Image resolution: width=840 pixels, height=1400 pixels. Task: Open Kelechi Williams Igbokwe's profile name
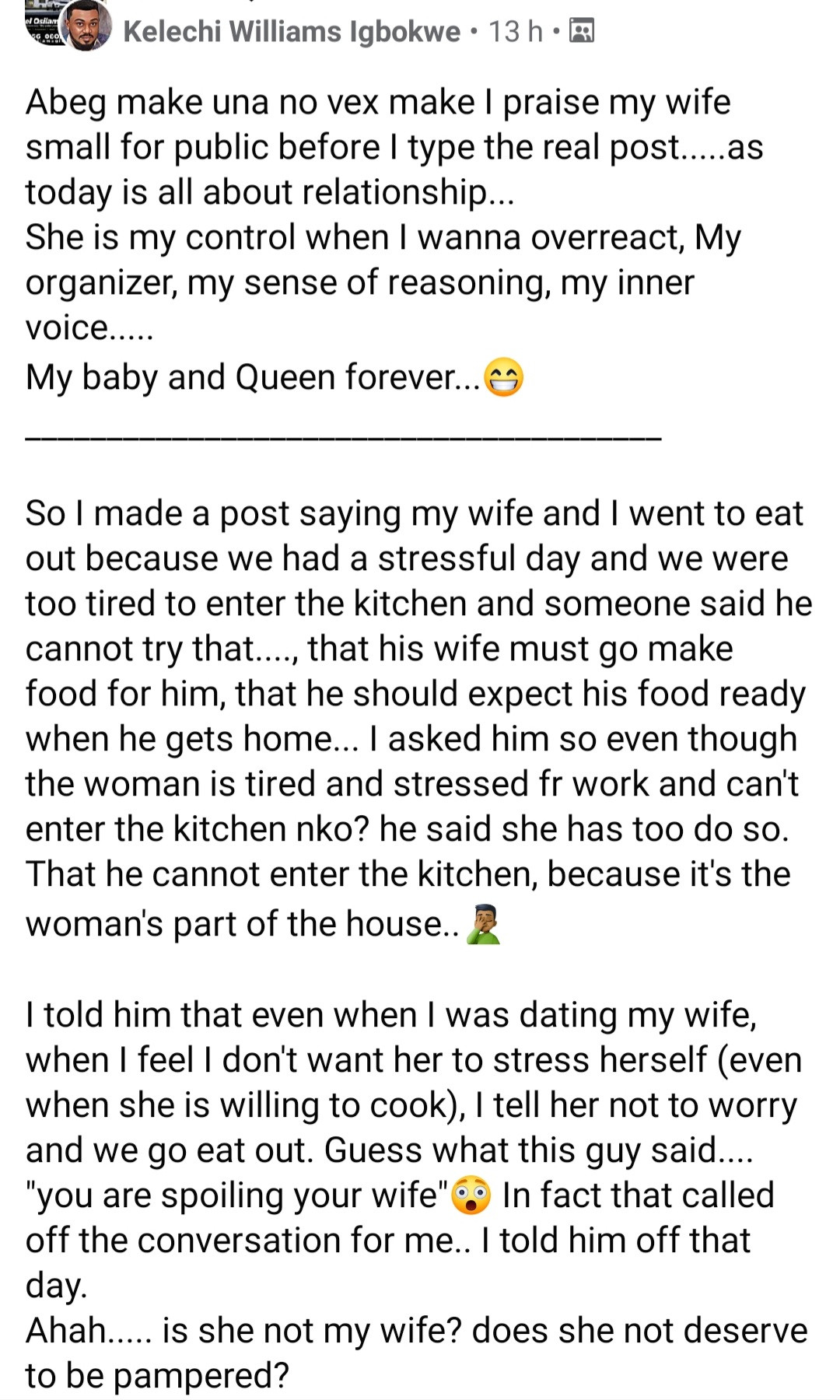click(x=292, y=32)
